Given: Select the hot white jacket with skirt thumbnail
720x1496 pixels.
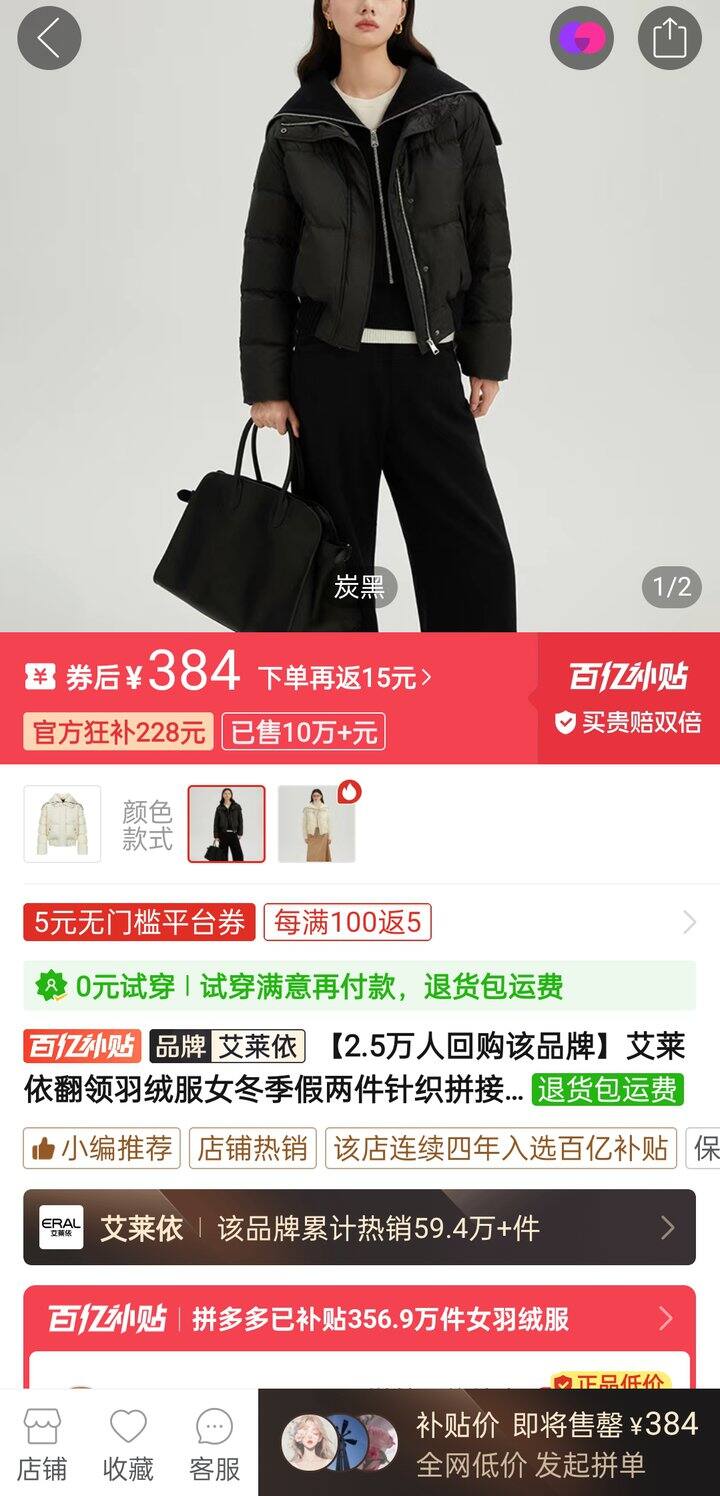Looking at the screenshot, I should coord(316,824).
